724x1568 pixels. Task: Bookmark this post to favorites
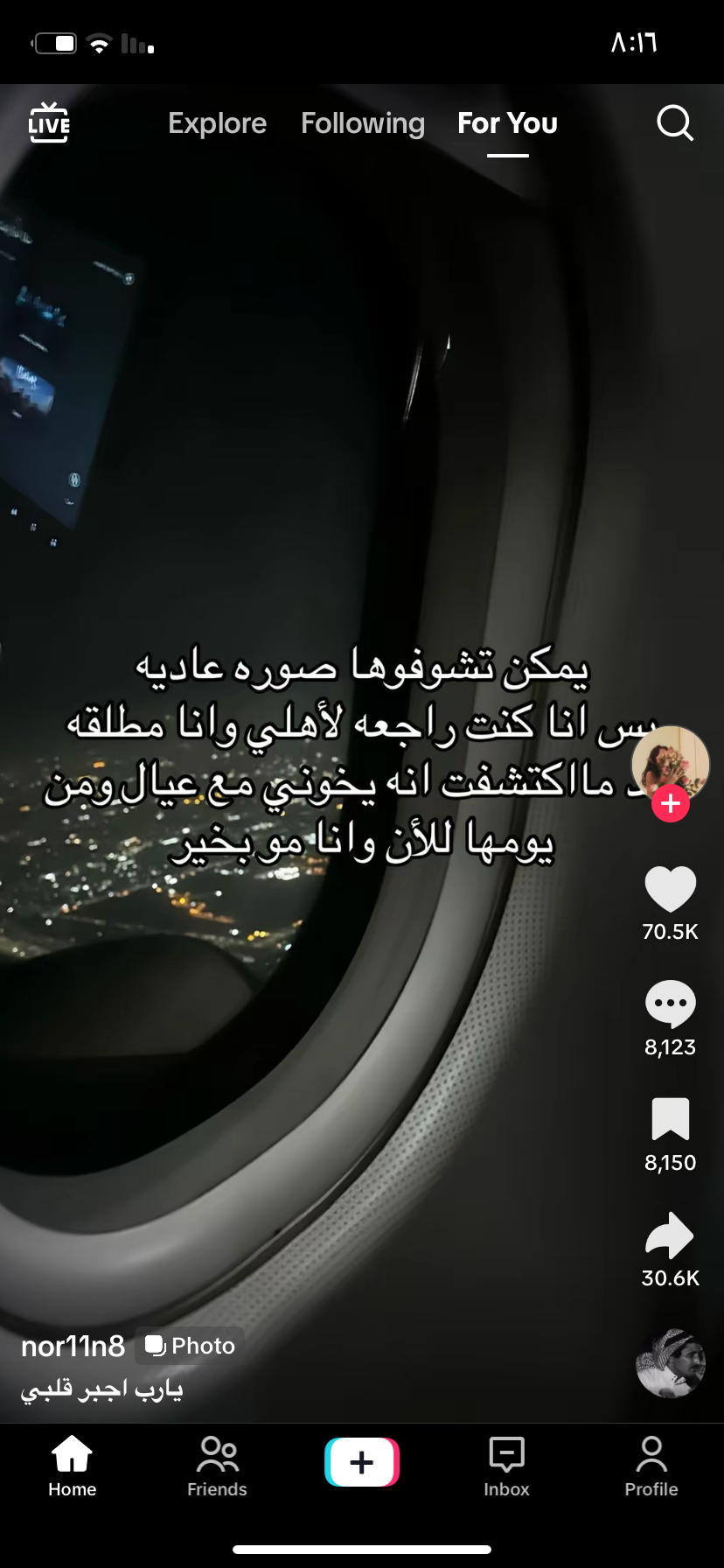[670, 1120]
